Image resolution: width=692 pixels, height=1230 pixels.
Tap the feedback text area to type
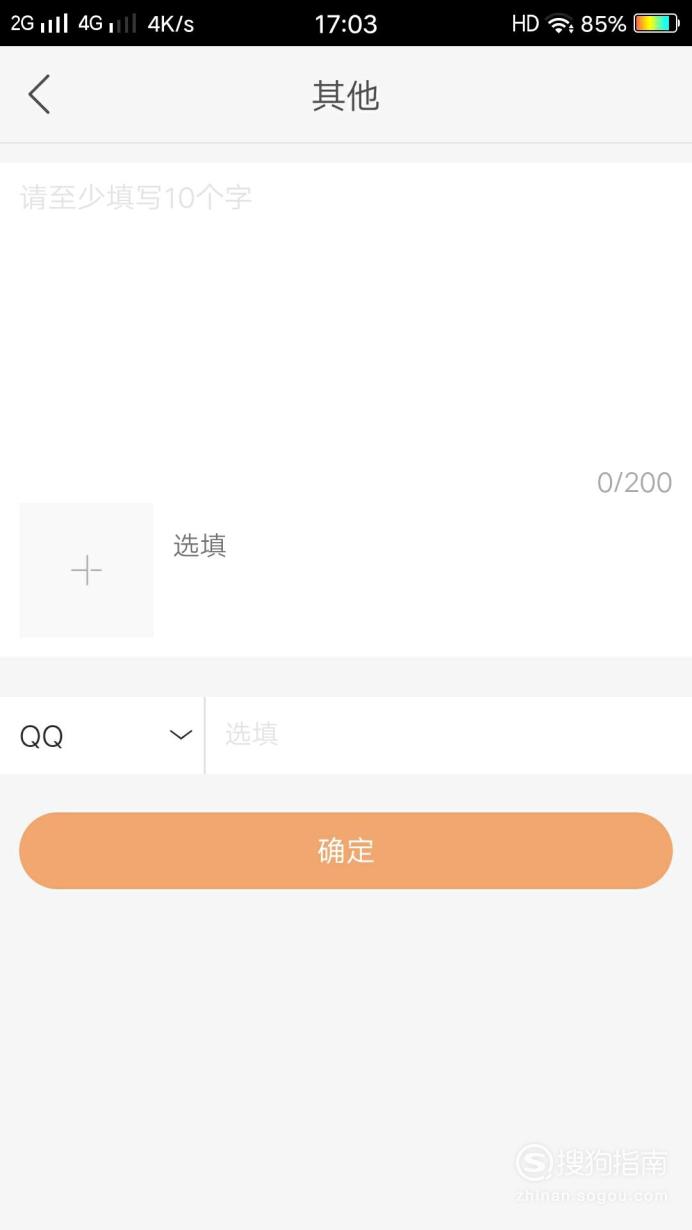click(x=346, y=316)
